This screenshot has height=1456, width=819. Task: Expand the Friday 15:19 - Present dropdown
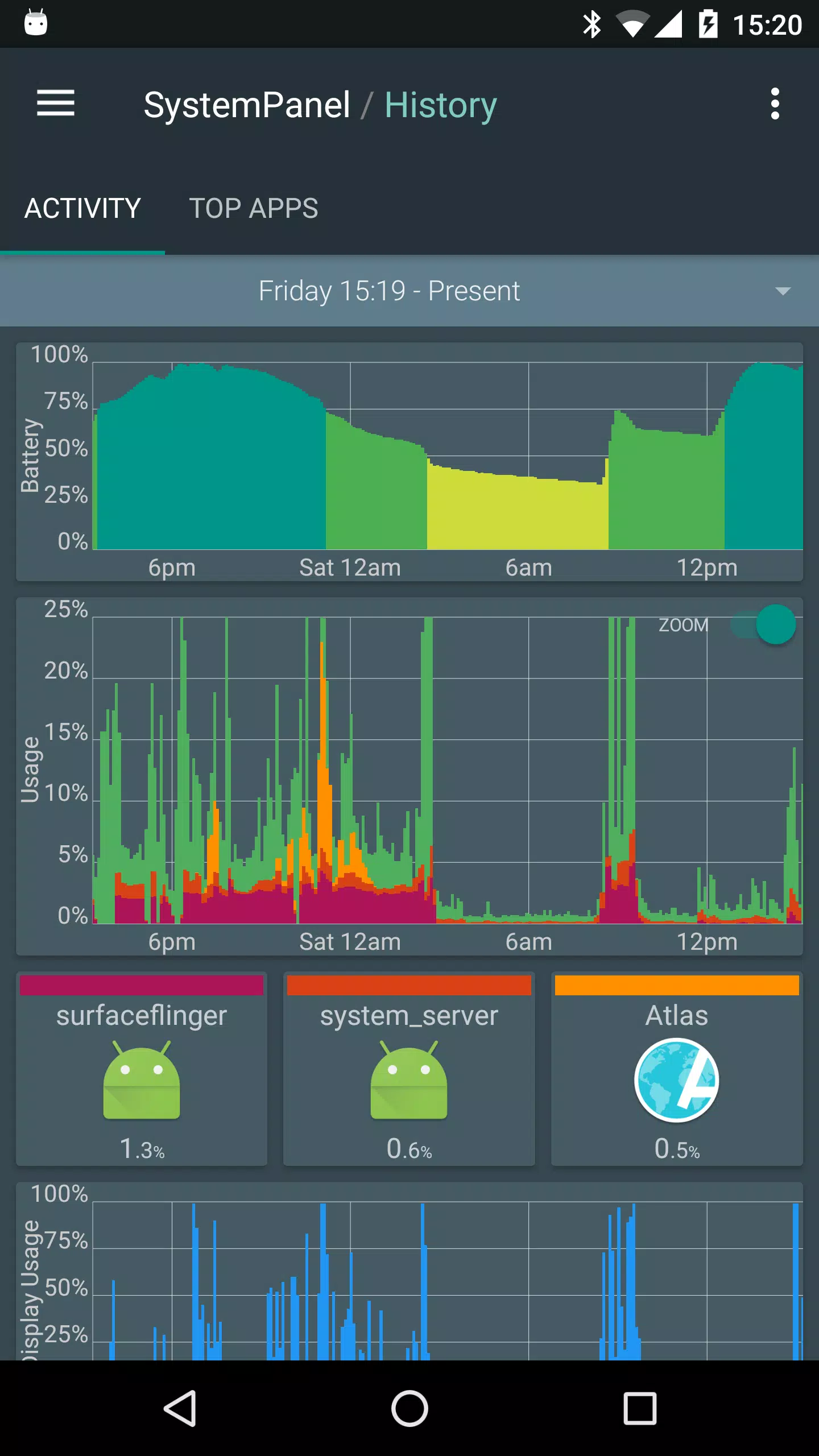[409, 291]
